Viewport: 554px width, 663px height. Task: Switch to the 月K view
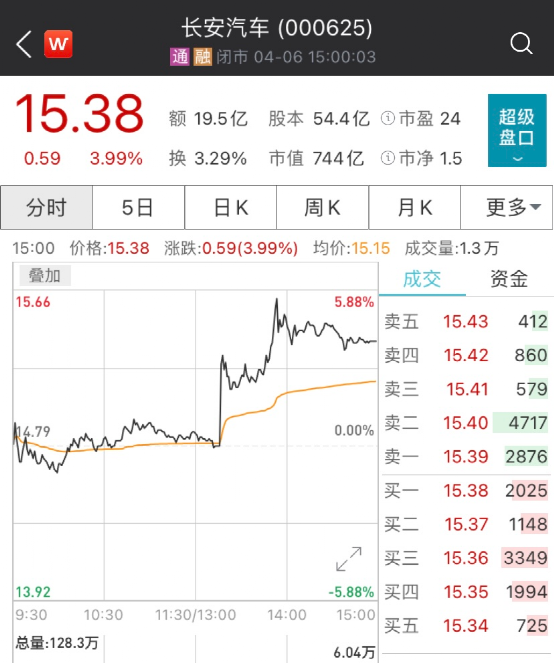pyautogui.click(x=414, y=208)
